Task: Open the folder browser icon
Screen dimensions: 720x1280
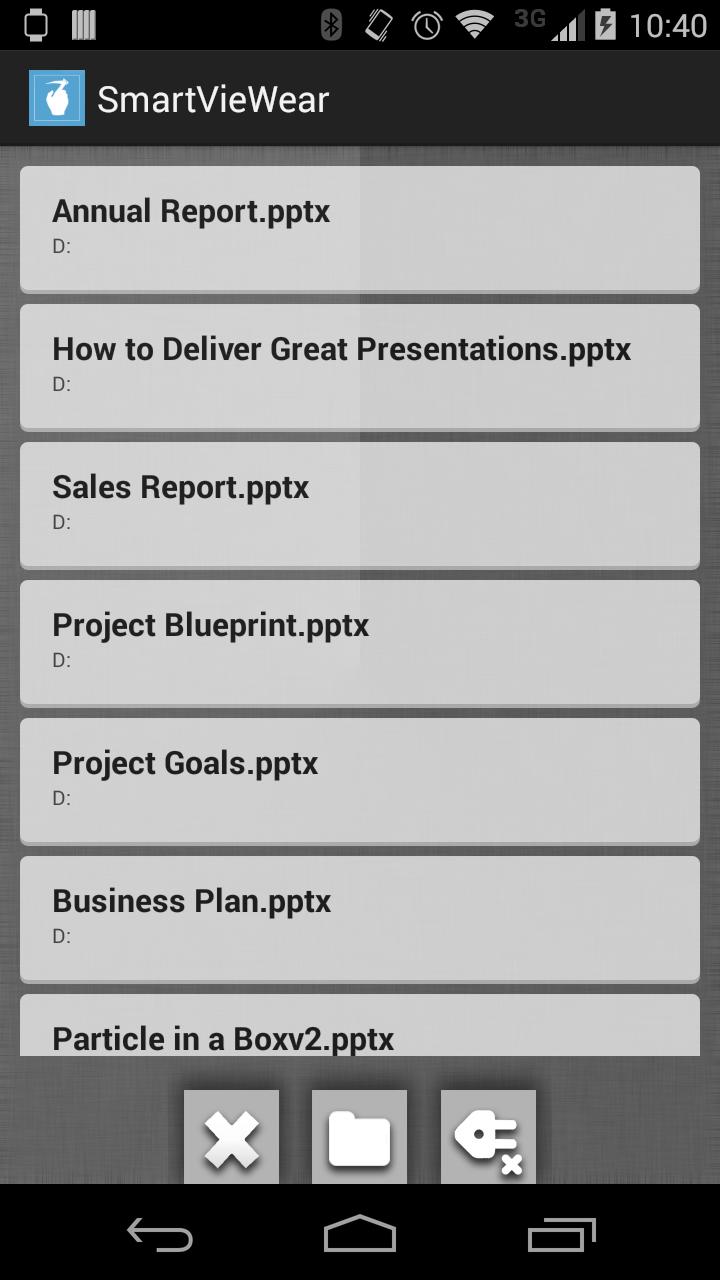Action: click(x=359, y=1138)
